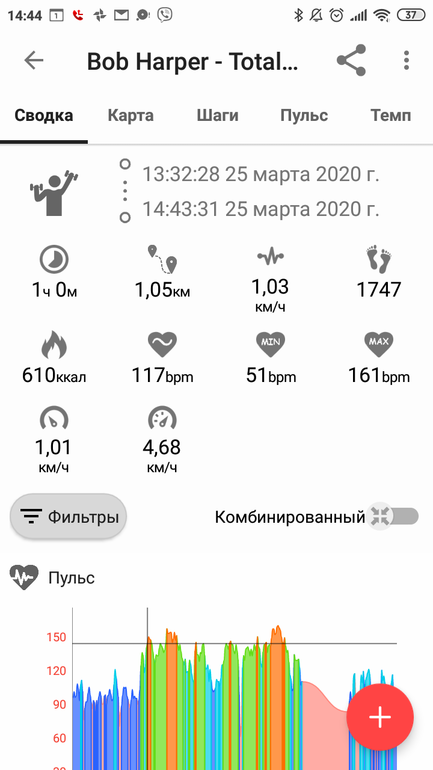The width and height of the screenshot is (433, 770).
Task: Select the Сводка tab
Action: coord(44,116)
